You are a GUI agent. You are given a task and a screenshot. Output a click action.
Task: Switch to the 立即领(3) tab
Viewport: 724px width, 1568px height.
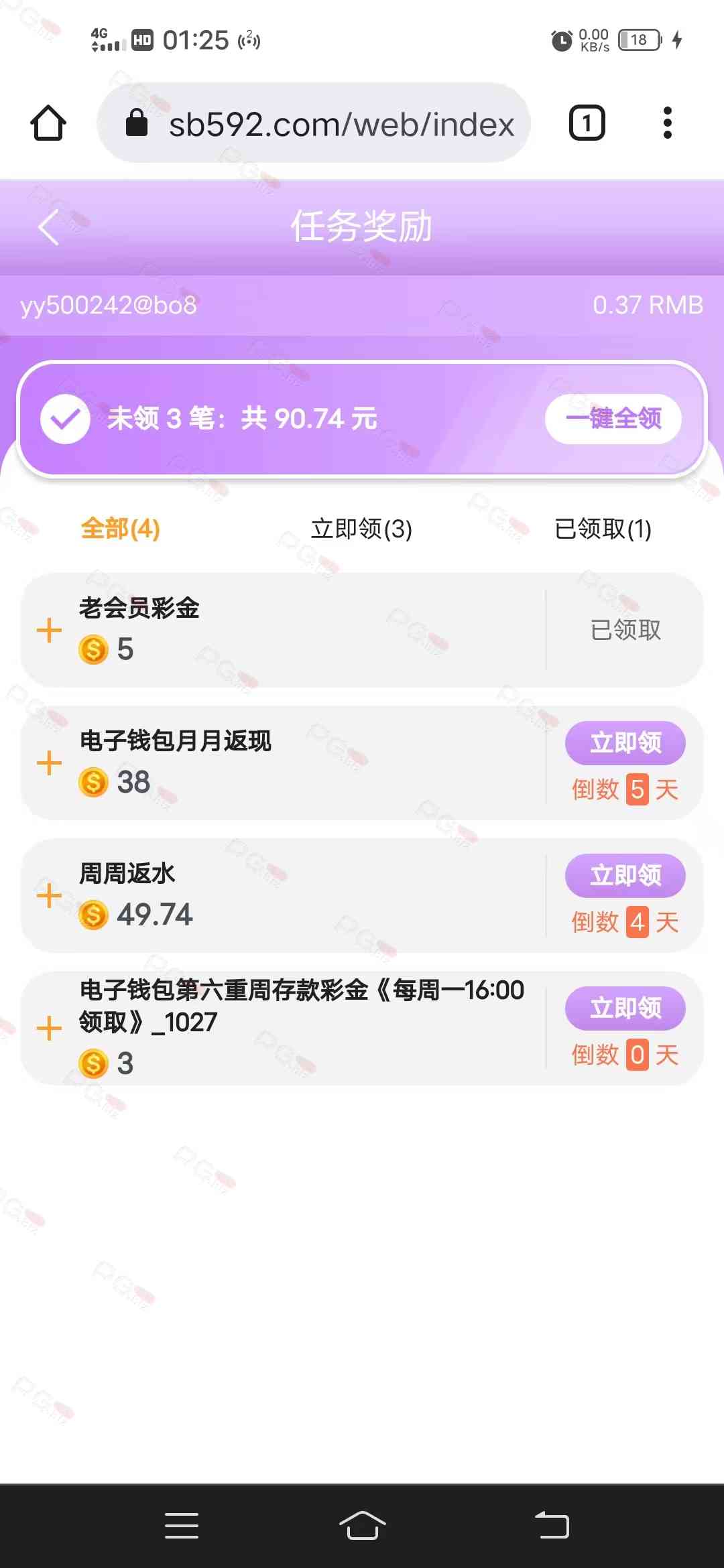tap(361, 529)
